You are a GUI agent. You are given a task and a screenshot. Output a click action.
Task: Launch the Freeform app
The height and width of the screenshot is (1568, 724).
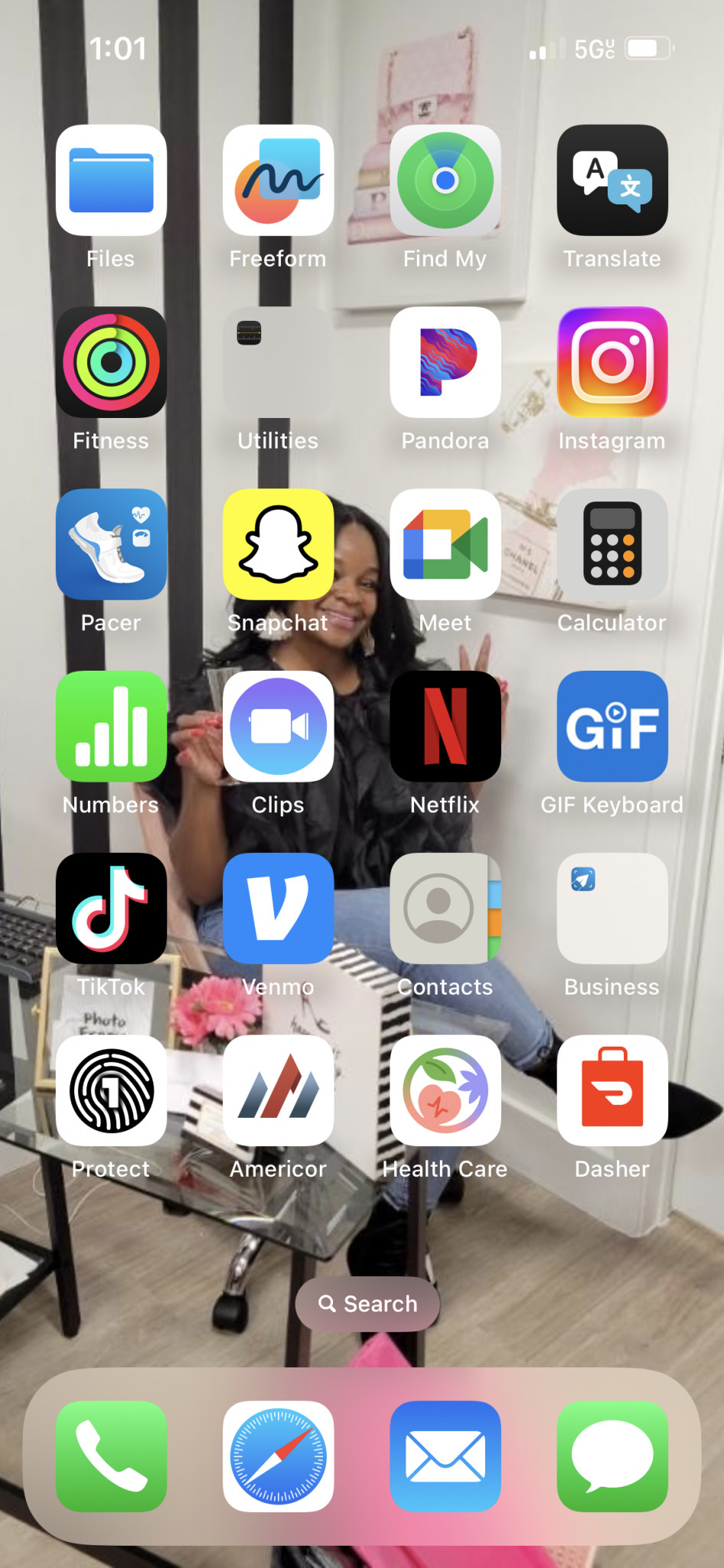pyautogui.click(x=278, y=180)
